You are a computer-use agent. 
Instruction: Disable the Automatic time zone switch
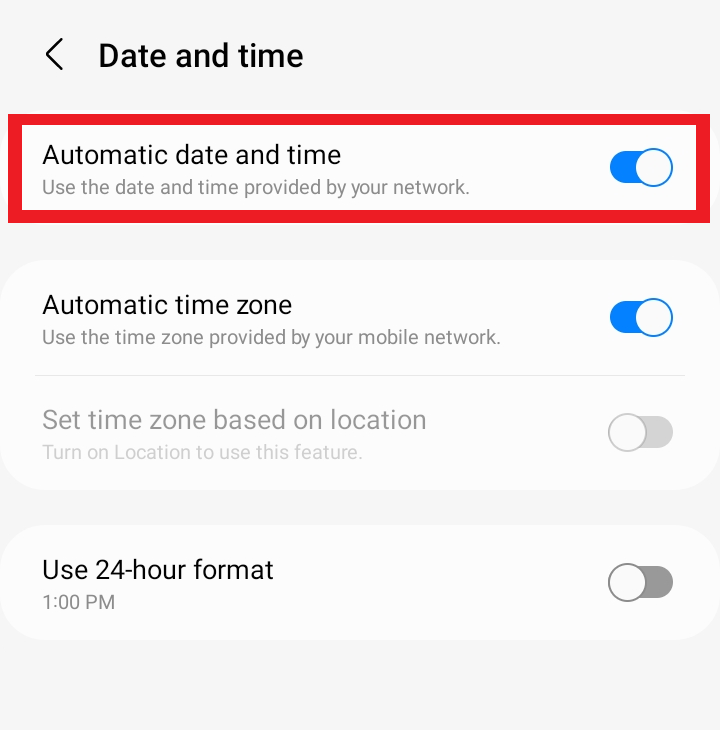click(x=640, y=318)
